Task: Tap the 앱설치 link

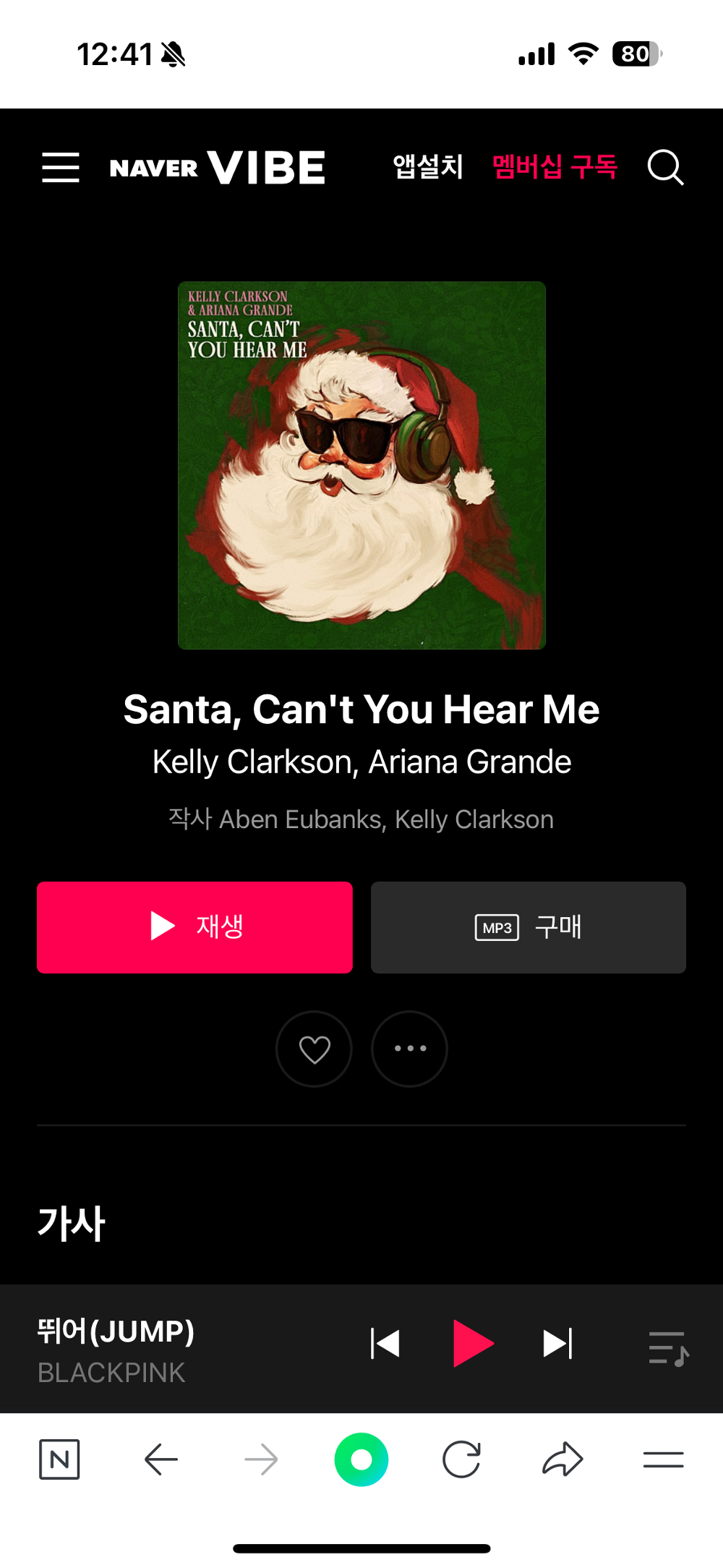Action: coord(428,167)
